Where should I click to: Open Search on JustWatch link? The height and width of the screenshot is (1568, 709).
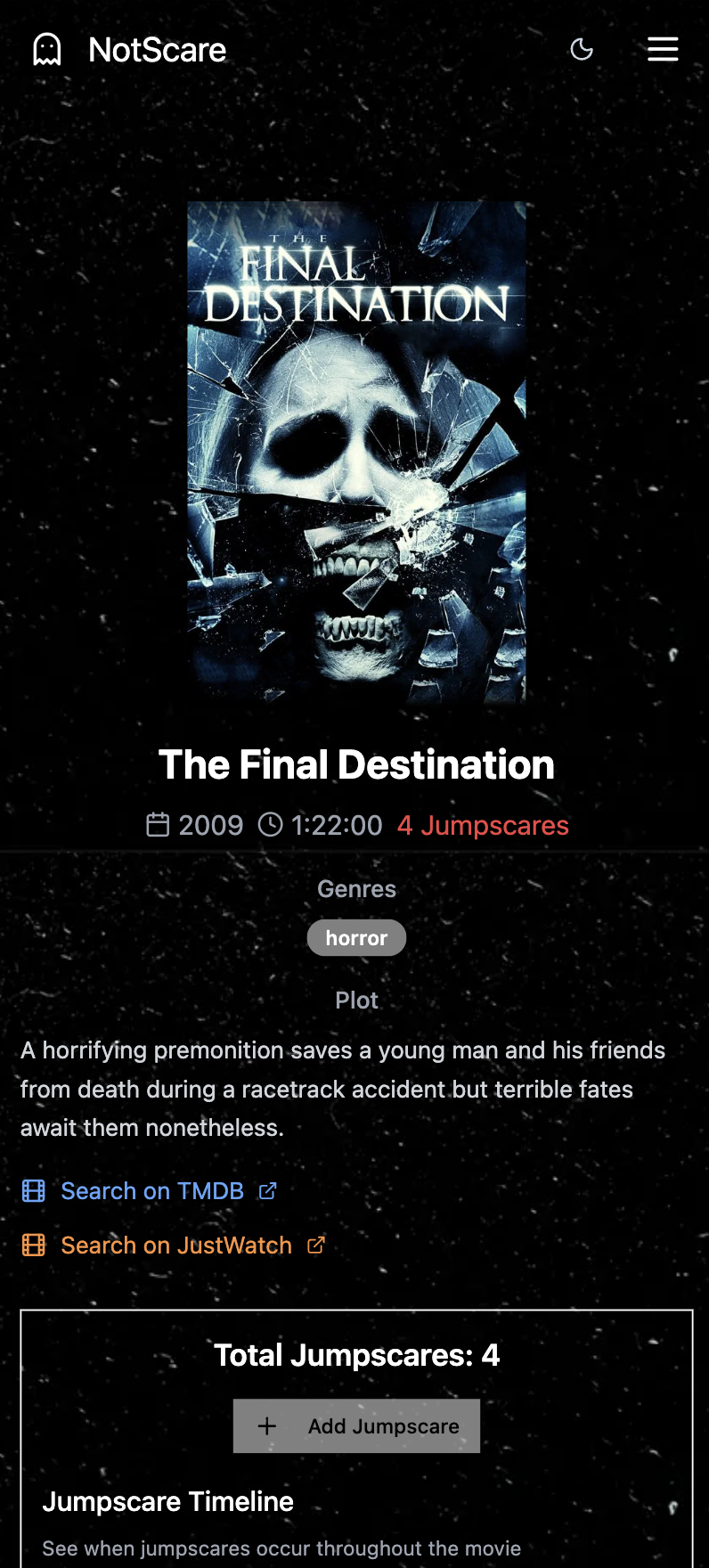click(x=175, y=1245)
